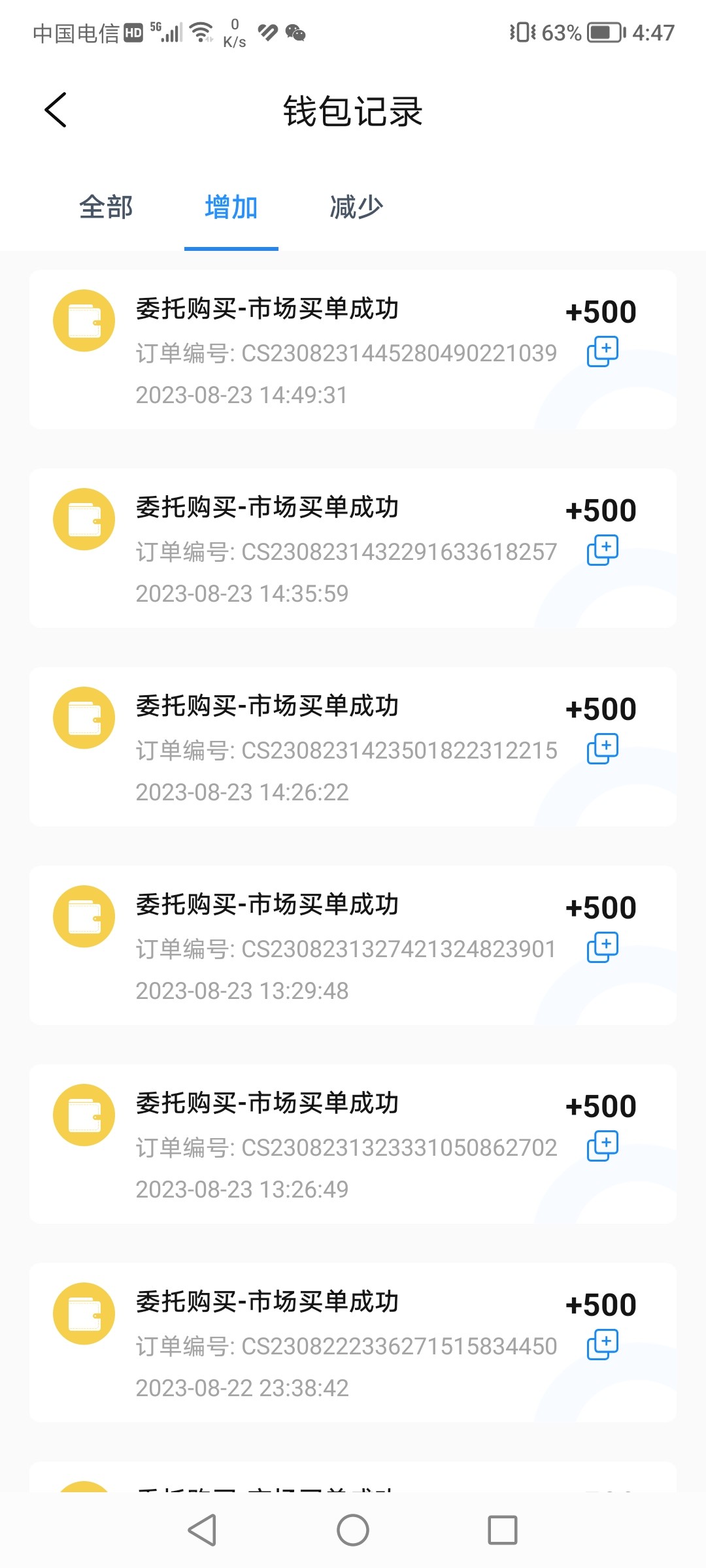Switch to the 全部 tab

click(x=106, y=208)
